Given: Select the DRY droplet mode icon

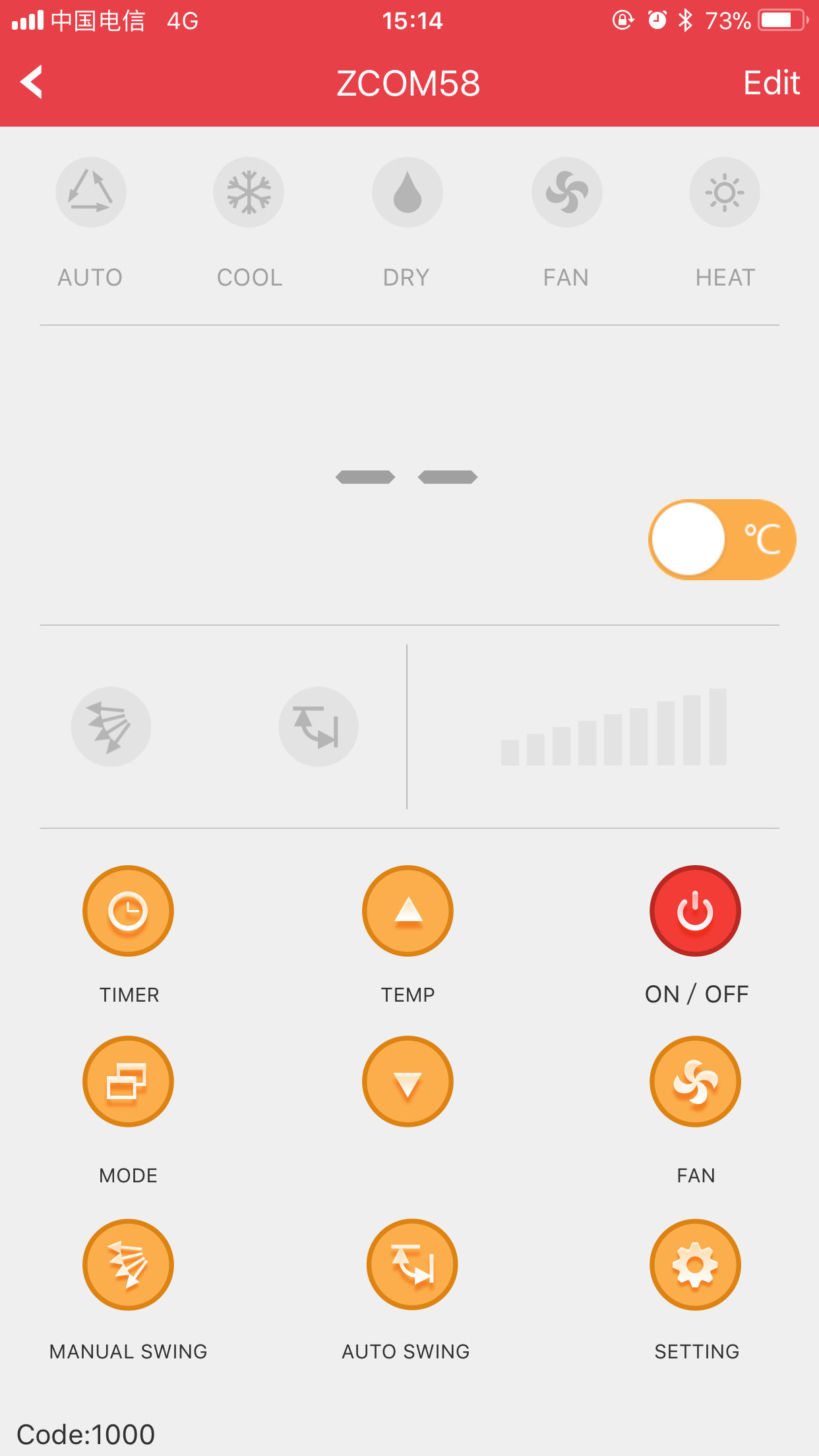Looking at the screenshot, I should [x=407, y=192].
